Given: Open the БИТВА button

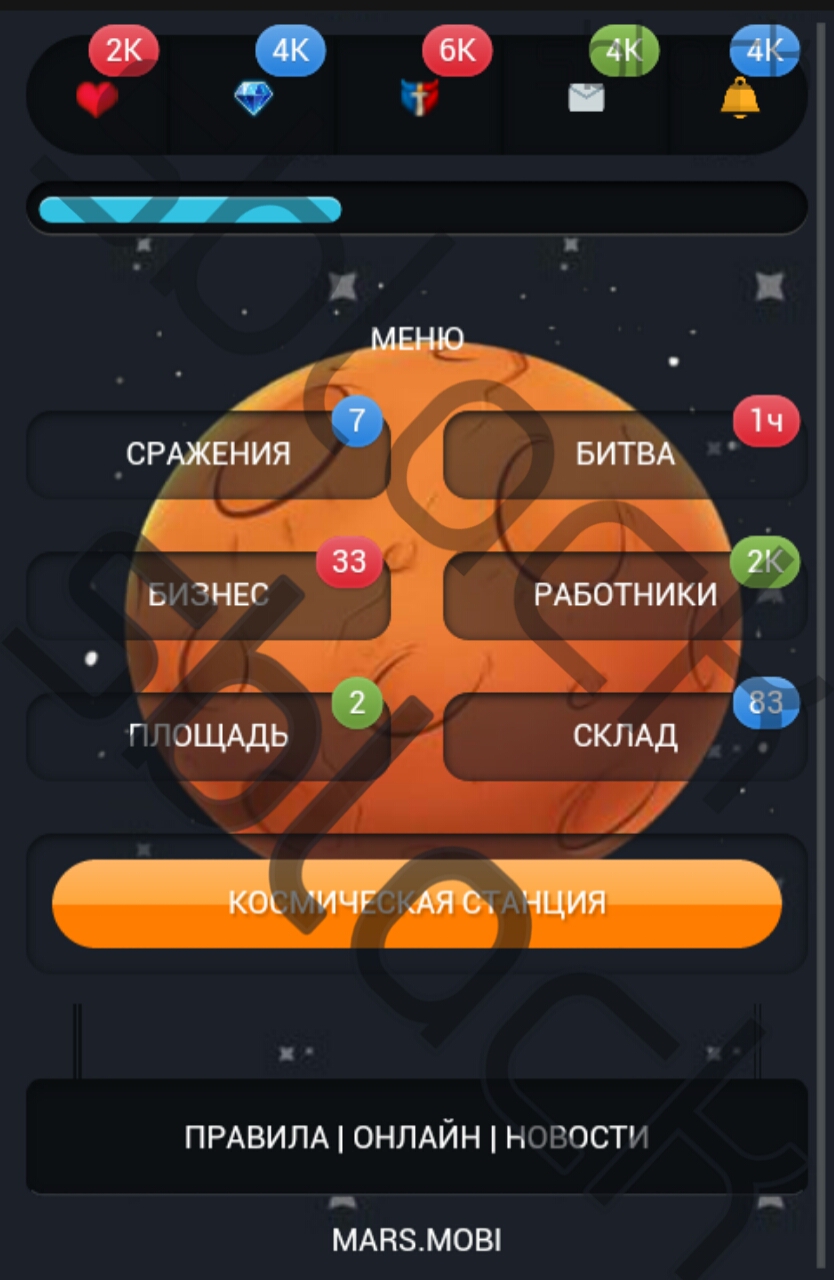Looking at the screenshot, I should [625, 454].
